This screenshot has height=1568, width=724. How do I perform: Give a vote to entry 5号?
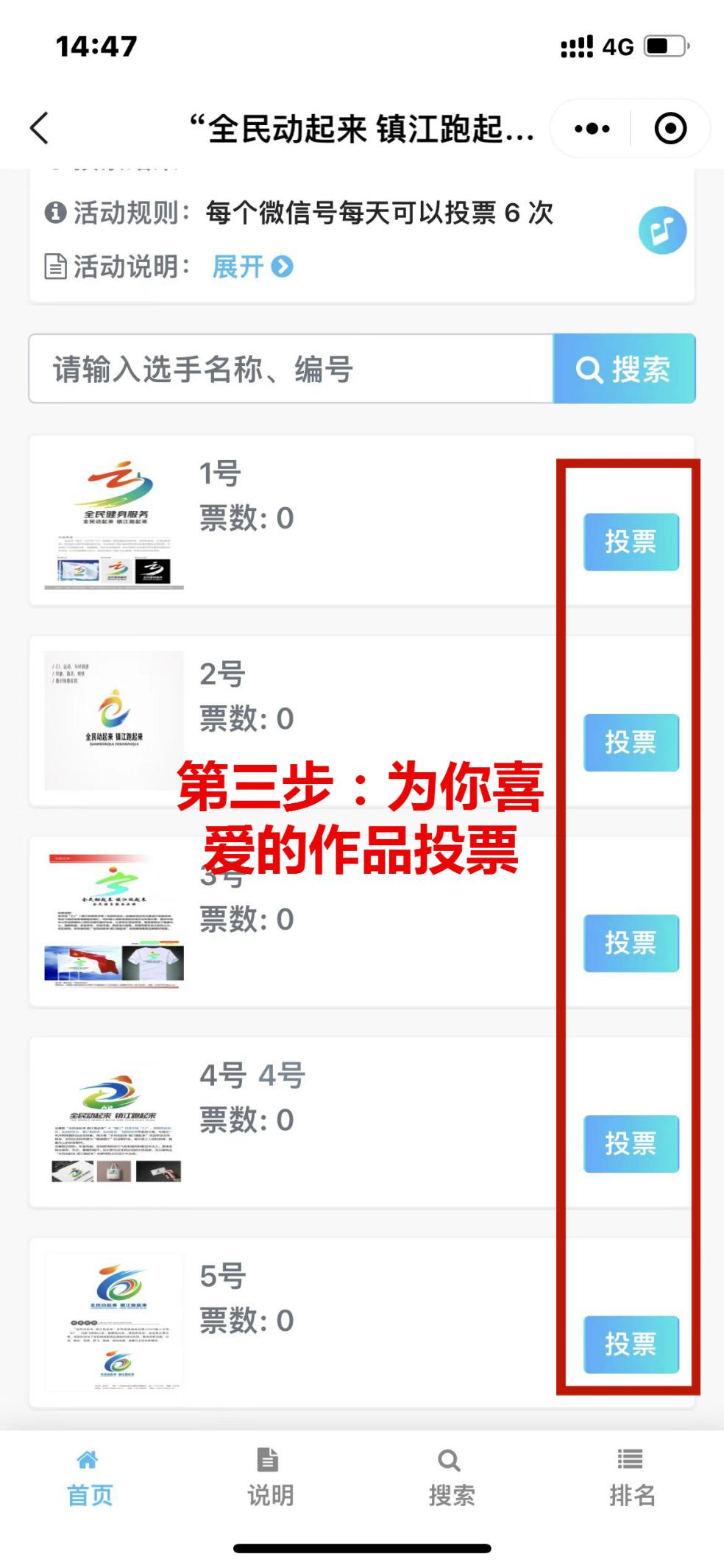(631, 1344)
